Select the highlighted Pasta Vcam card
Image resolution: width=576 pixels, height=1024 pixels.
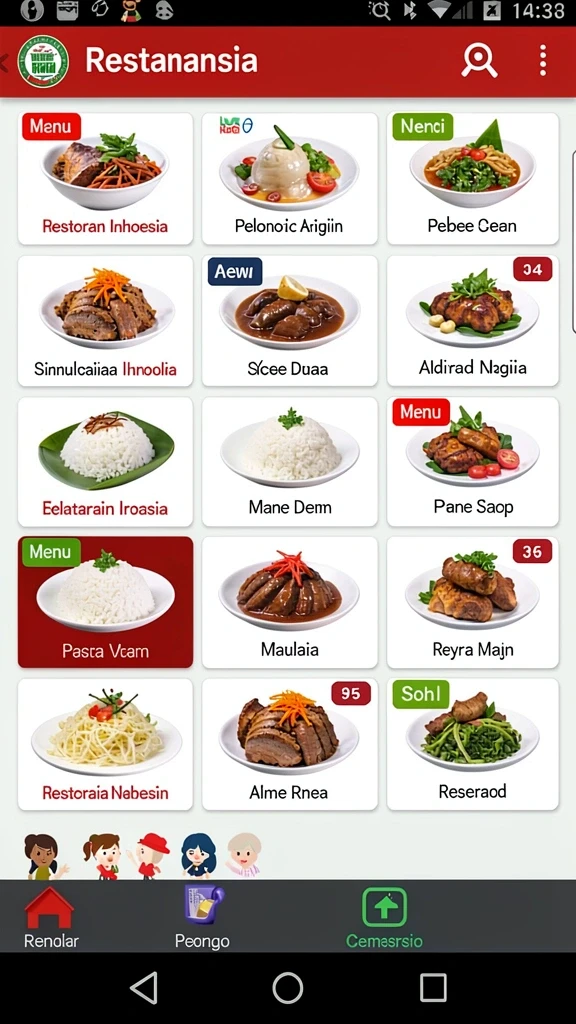(x=105, y=602)
